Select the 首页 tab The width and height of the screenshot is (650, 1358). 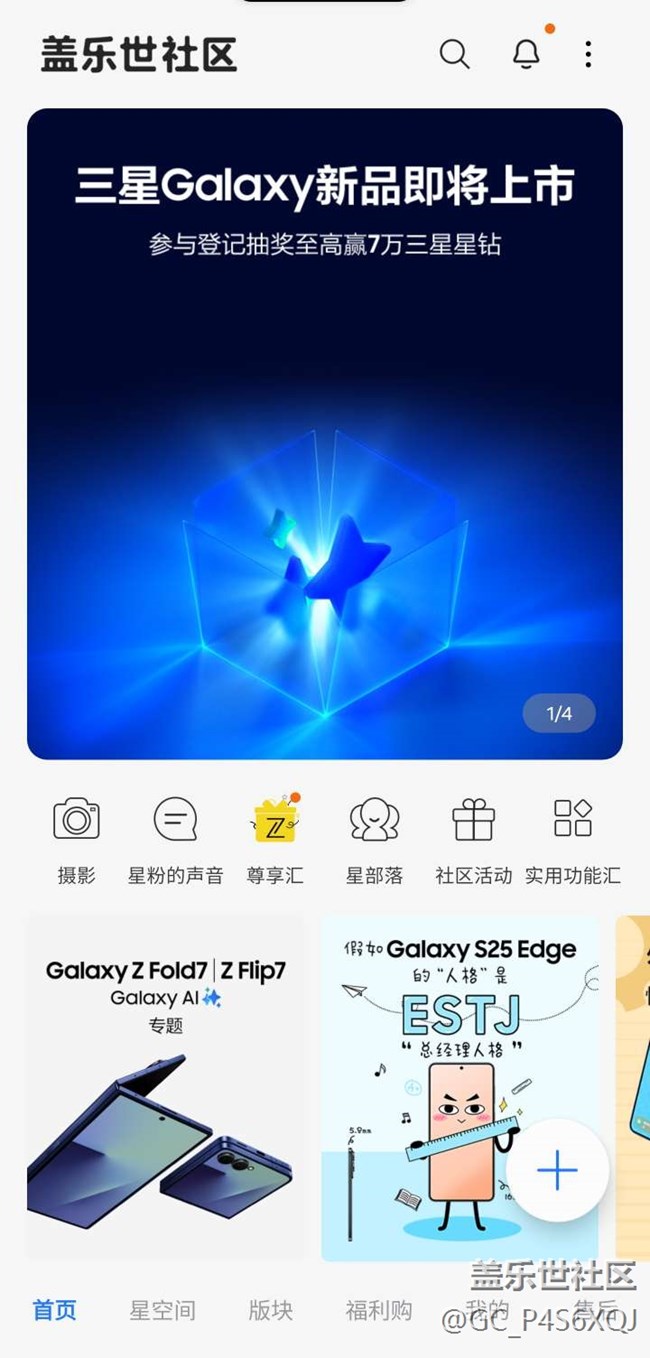point(54,1310)
